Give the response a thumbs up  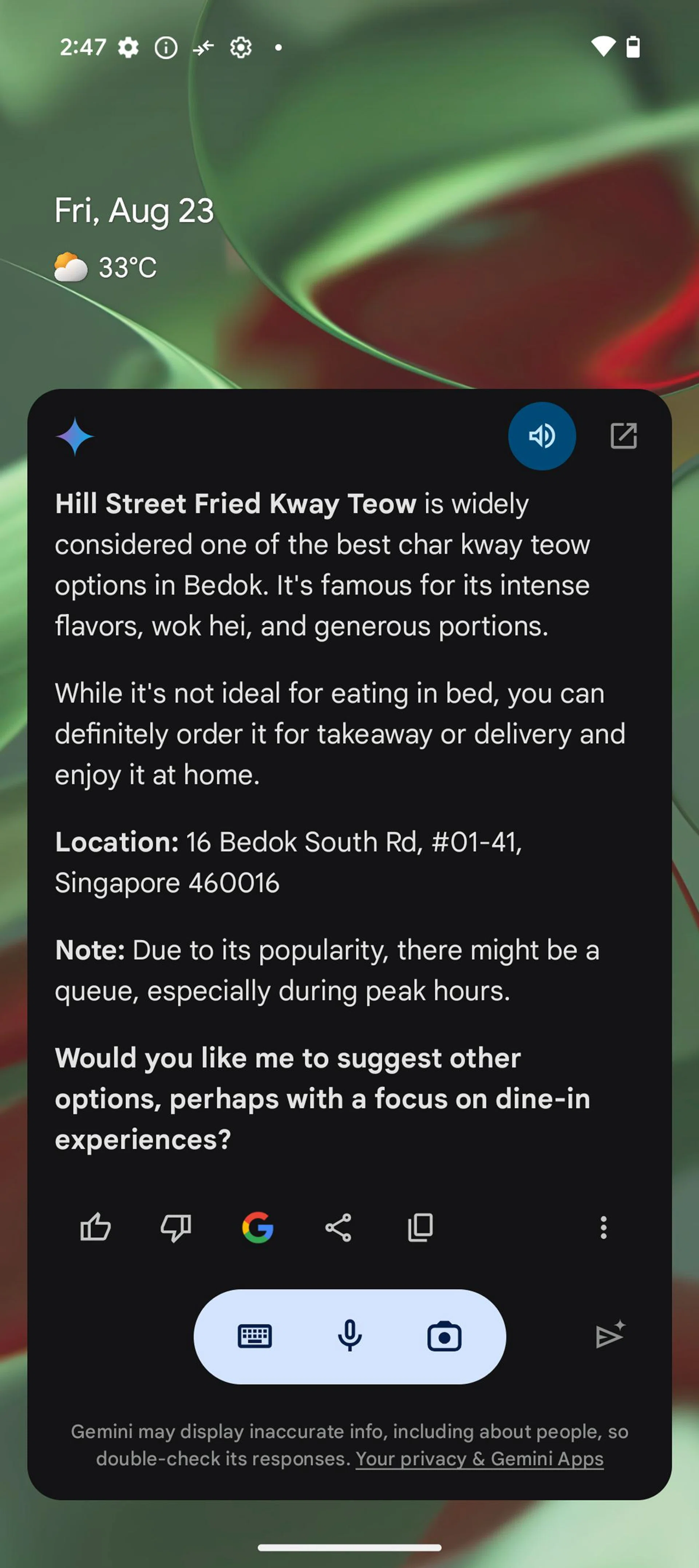[x=96, y=1227]
